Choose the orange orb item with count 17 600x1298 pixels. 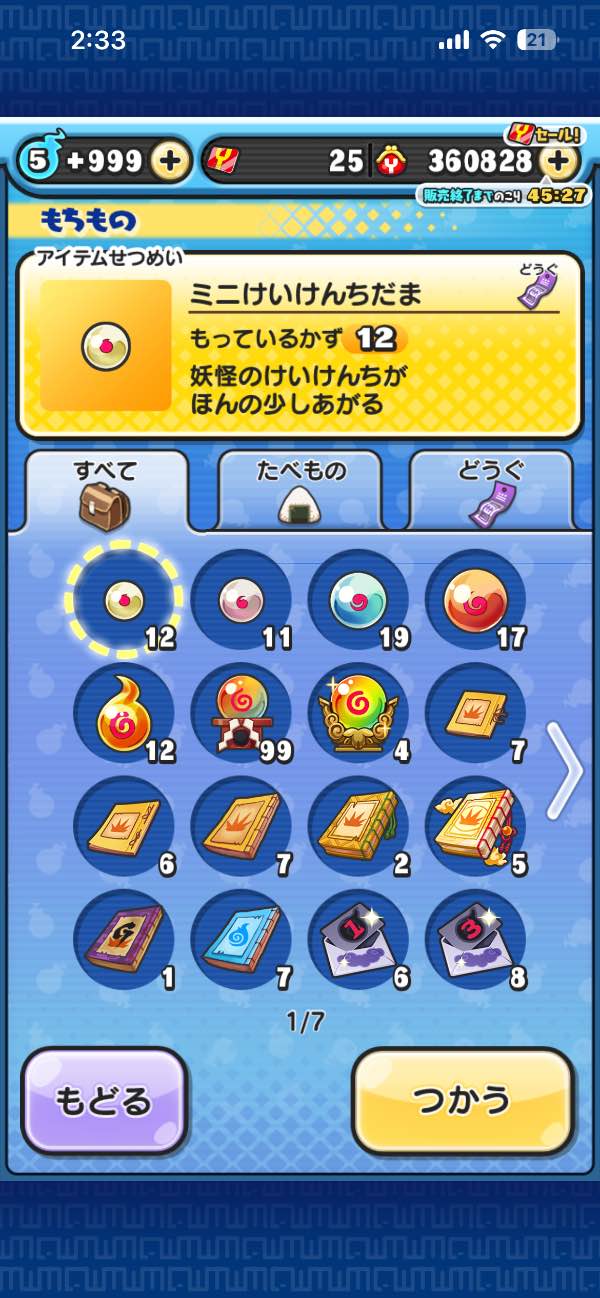[x=475, y=600]
